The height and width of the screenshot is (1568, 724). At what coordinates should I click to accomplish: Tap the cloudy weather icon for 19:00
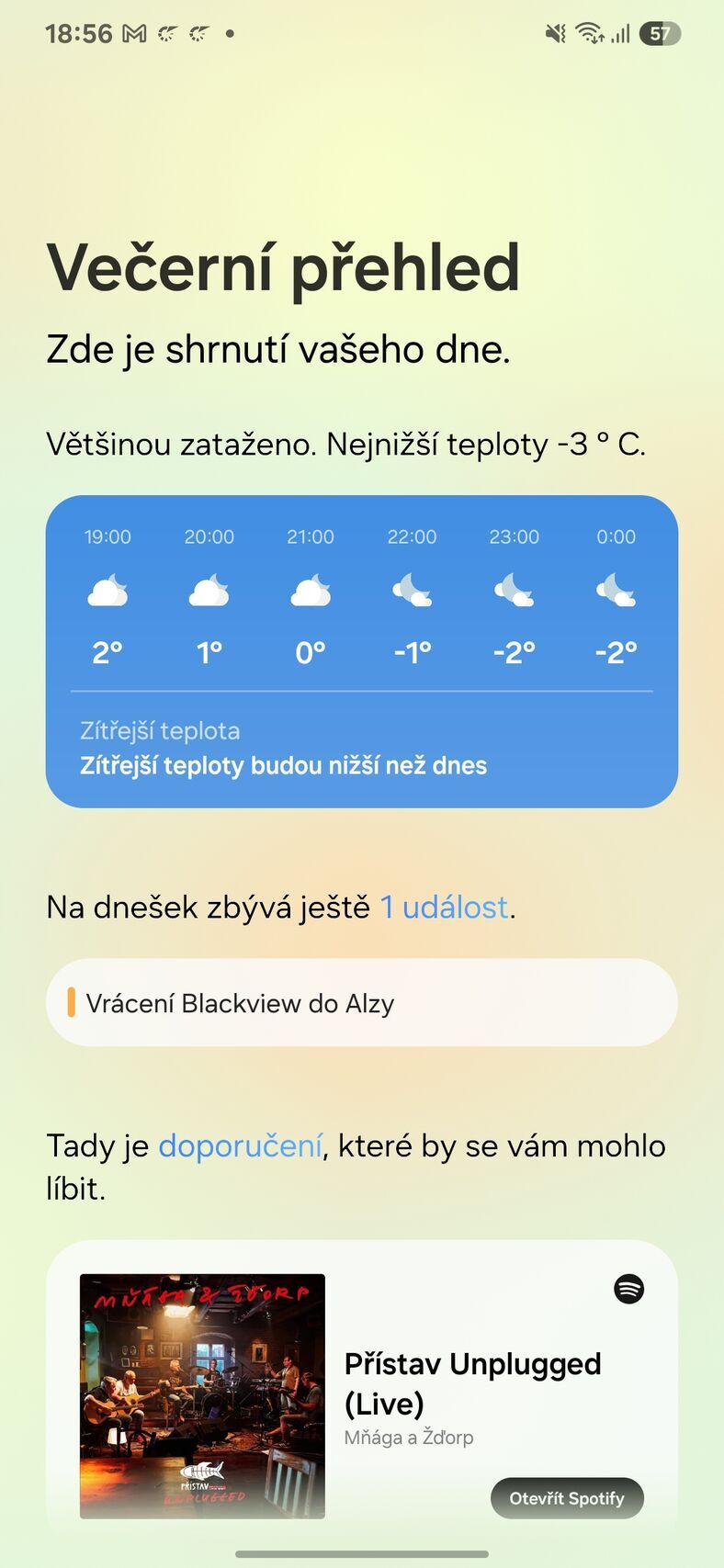[x=107, y=591]
